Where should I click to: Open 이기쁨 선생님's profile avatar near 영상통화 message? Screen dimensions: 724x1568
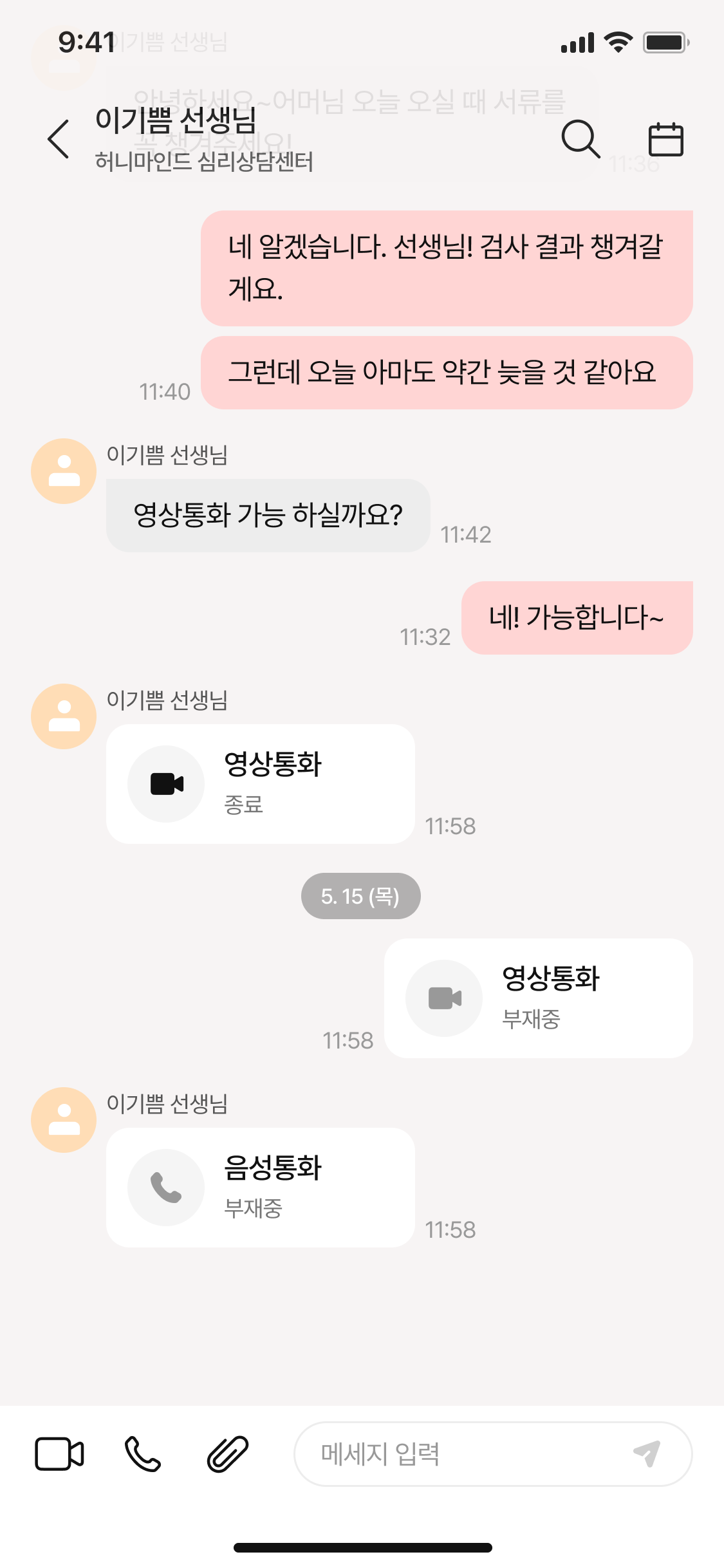63,716
